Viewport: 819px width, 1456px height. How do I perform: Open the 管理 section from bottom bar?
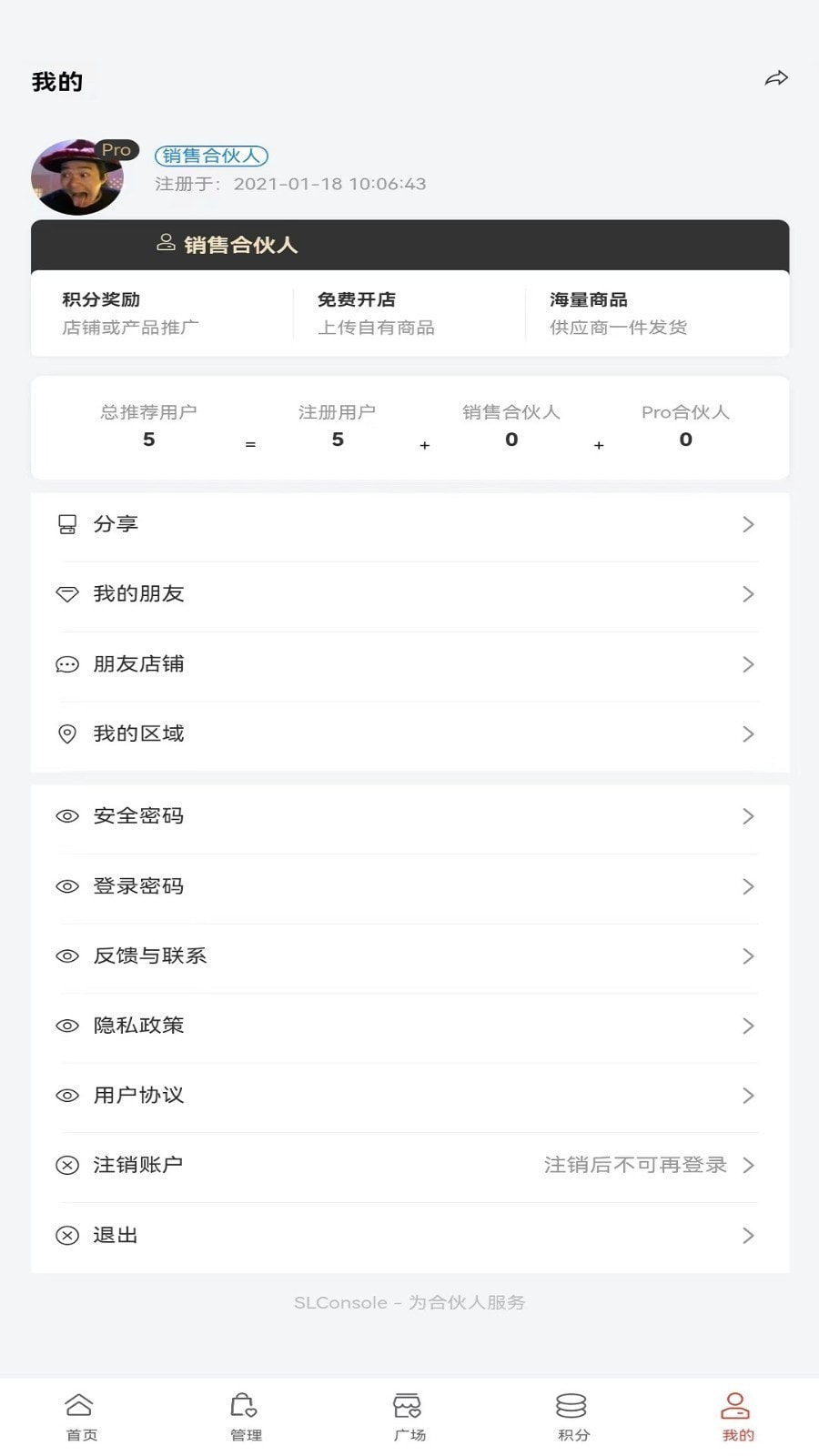click(245, 1416)
